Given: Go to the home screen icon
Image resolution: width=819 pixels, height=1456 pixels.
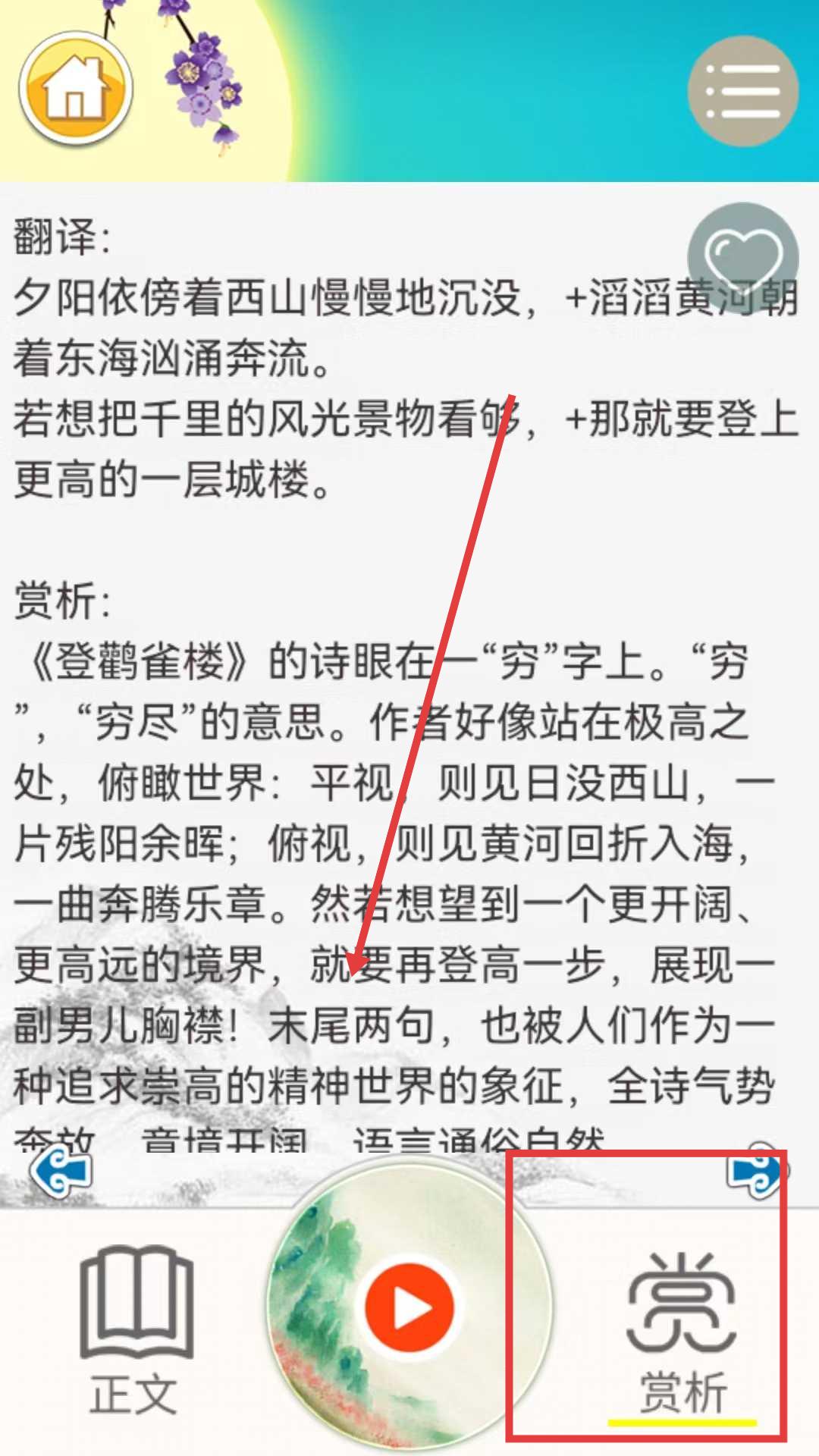Looking at the screenshot, I should pos(76,89).
